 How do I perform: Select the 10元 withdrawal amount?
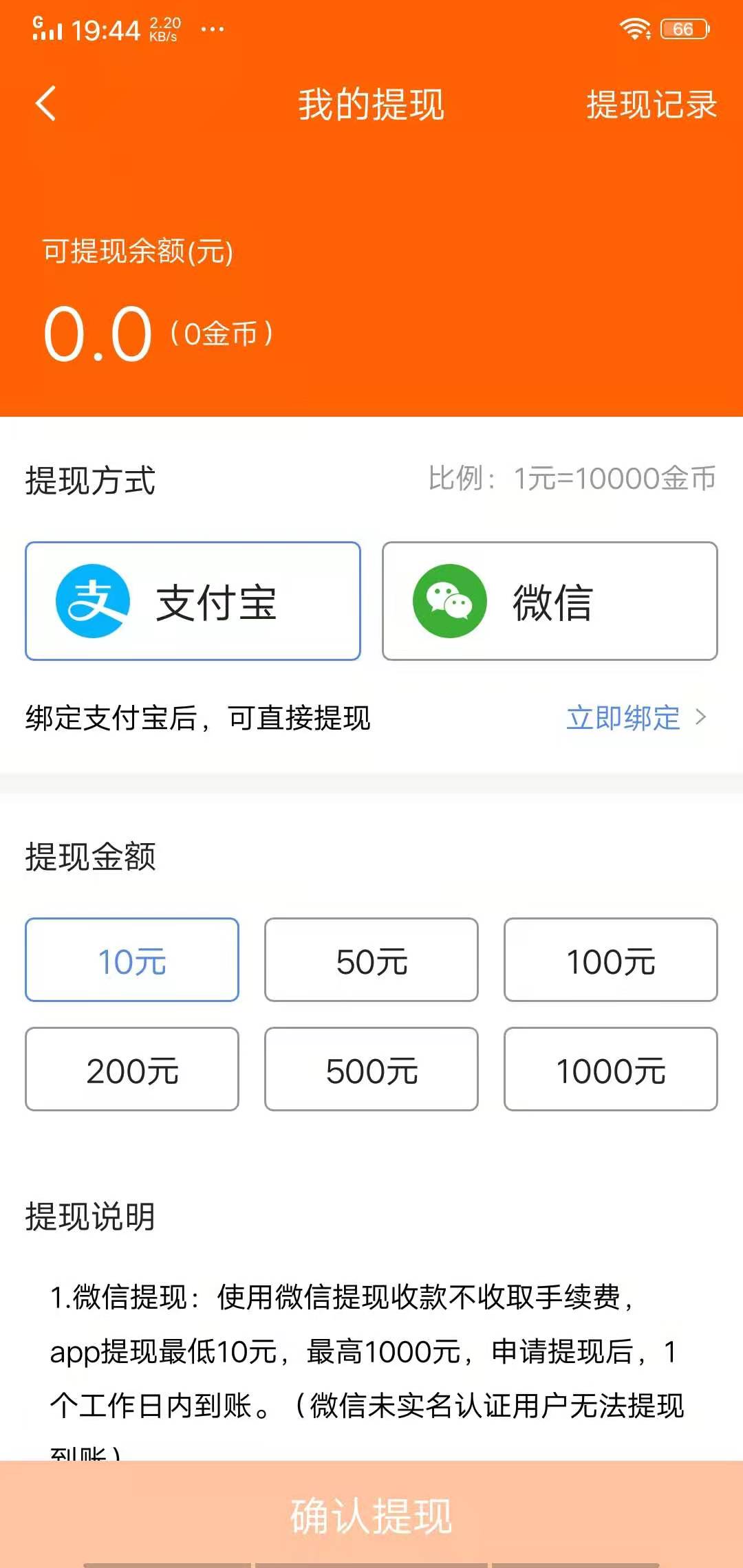pos(131,961)
